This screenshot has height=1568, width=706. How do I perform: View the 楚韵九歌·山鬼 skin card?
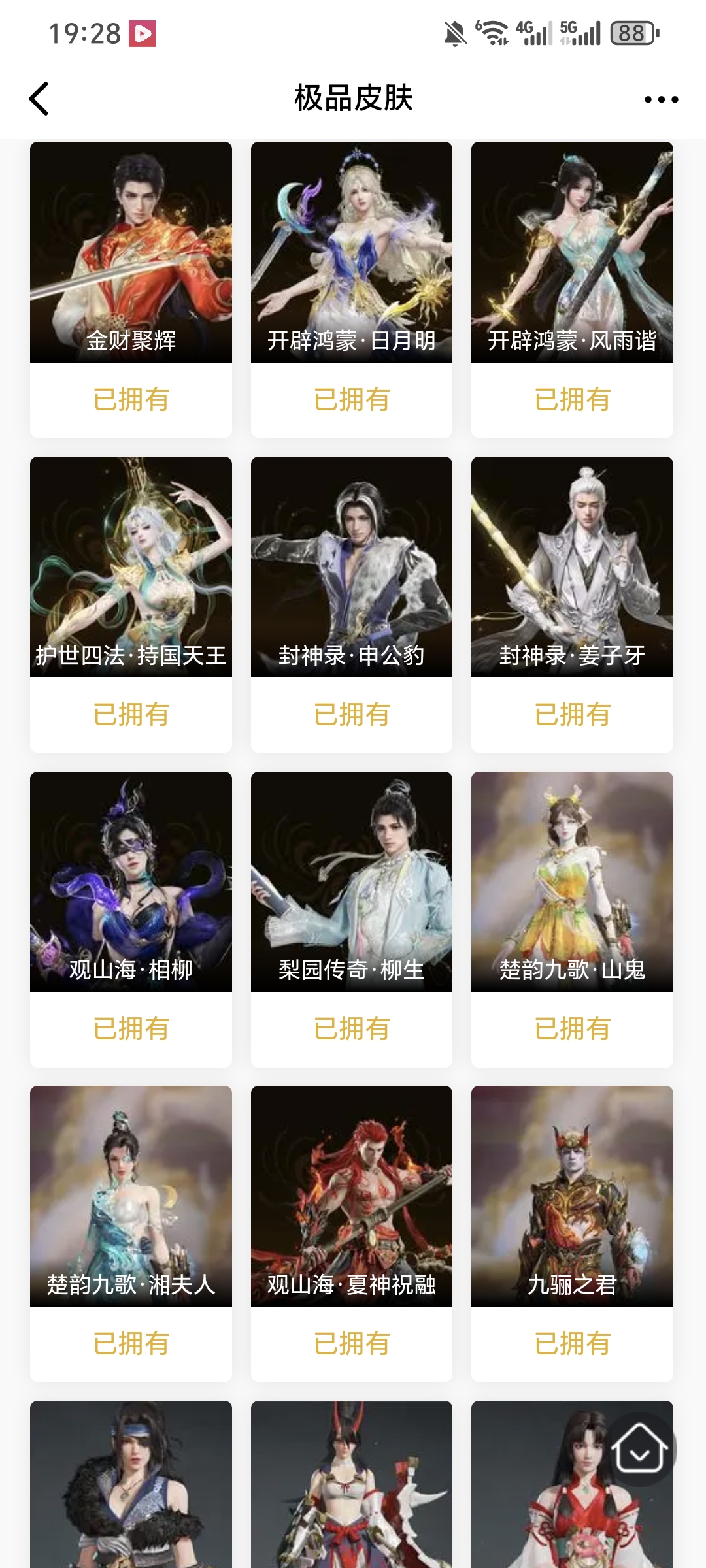[572, 882]
